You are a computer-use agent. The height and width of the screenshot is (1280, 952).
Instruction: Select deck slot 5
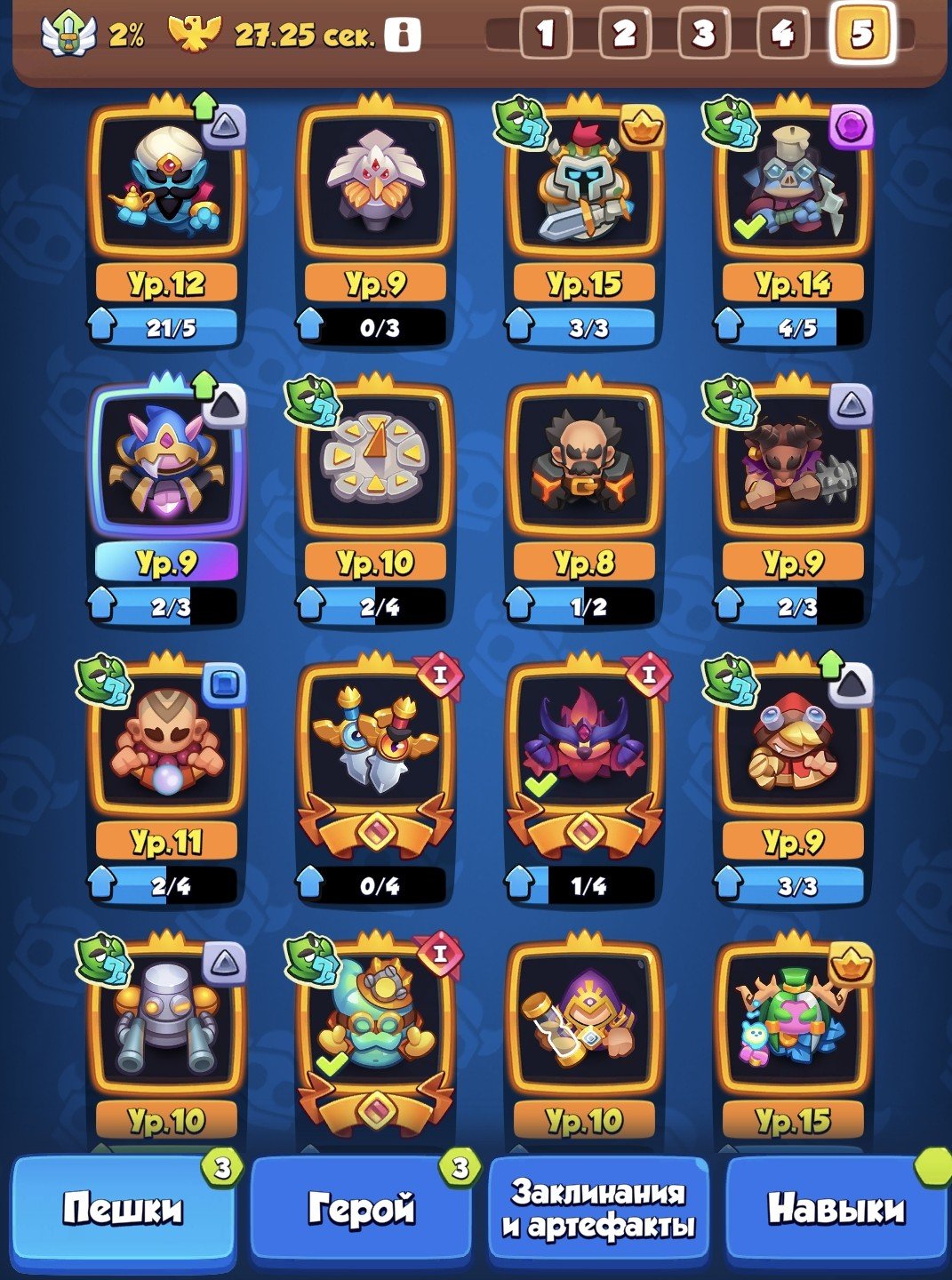[861, 34]
